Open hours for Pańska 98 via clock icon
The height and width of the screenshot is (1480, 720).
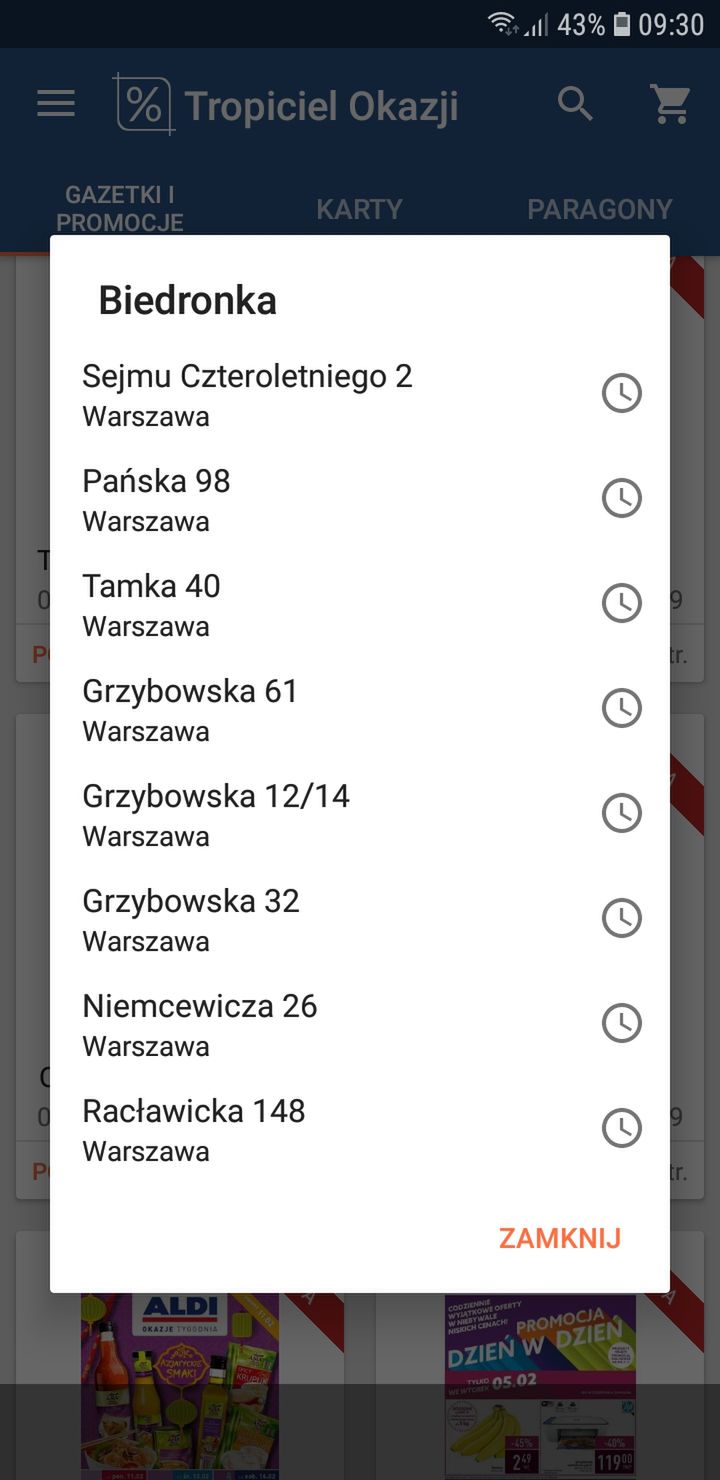point(621,498)
